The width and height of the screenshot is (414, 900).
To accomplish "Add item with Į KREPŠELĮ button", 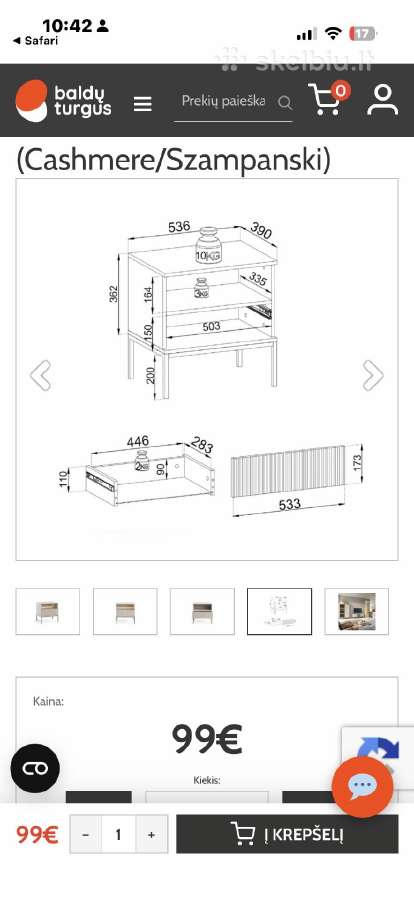I will [287, 834].
